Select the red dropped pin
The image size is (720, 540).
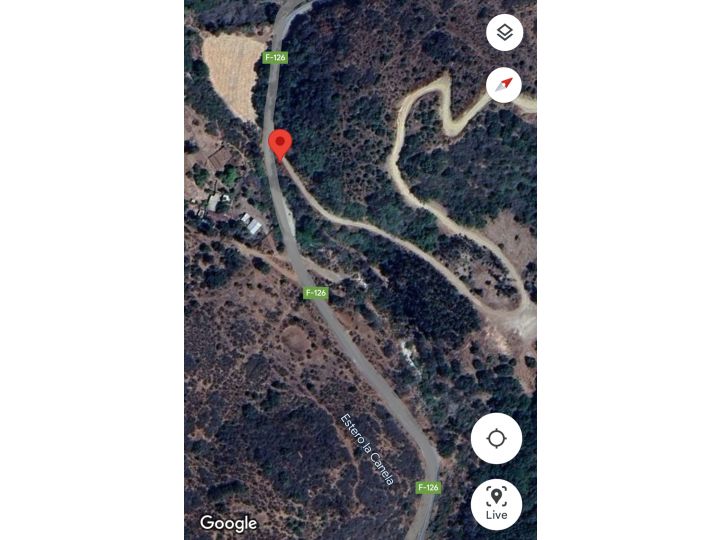(x=280, y=144)
